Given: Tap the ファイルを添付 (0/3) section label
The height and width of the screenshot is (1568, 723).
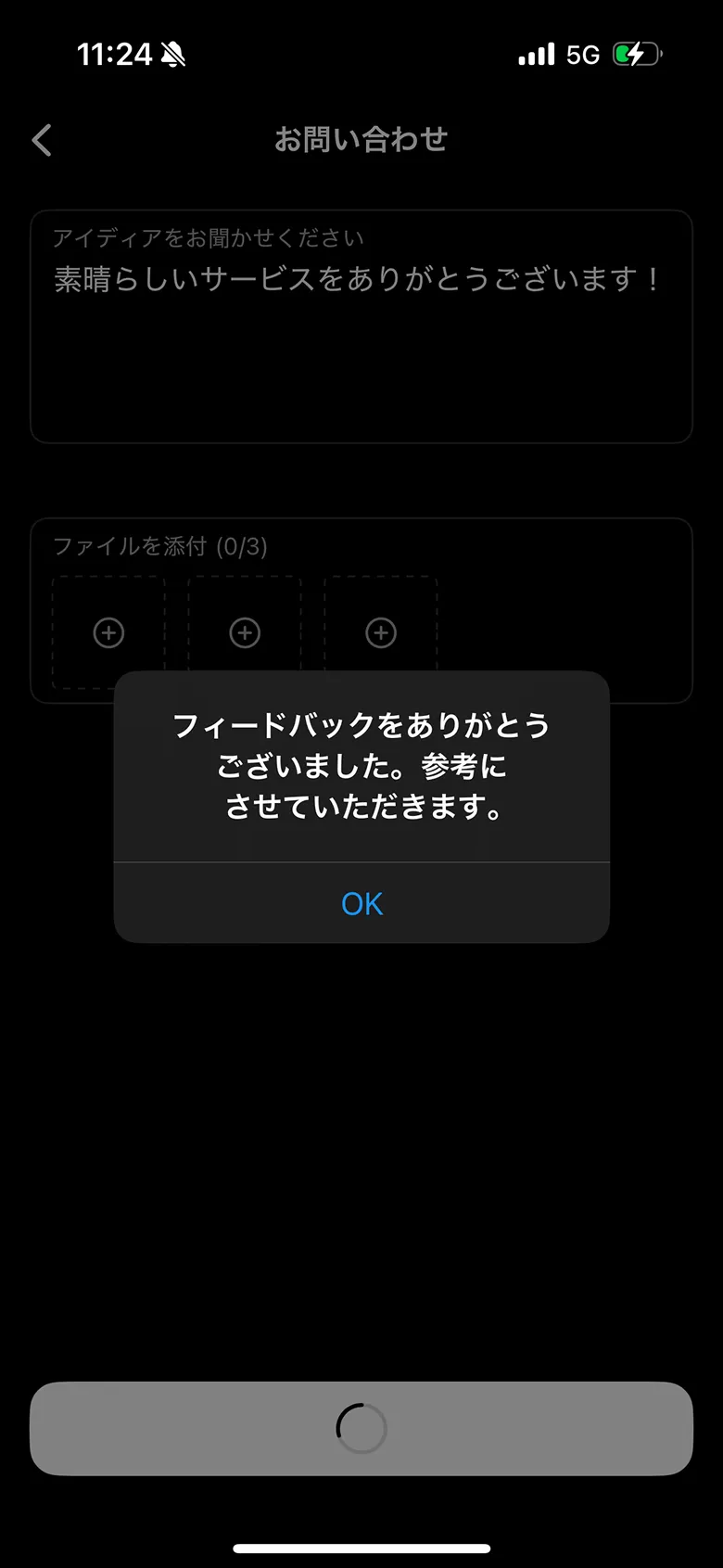Looking at the screenshot, I should (159, 548).
